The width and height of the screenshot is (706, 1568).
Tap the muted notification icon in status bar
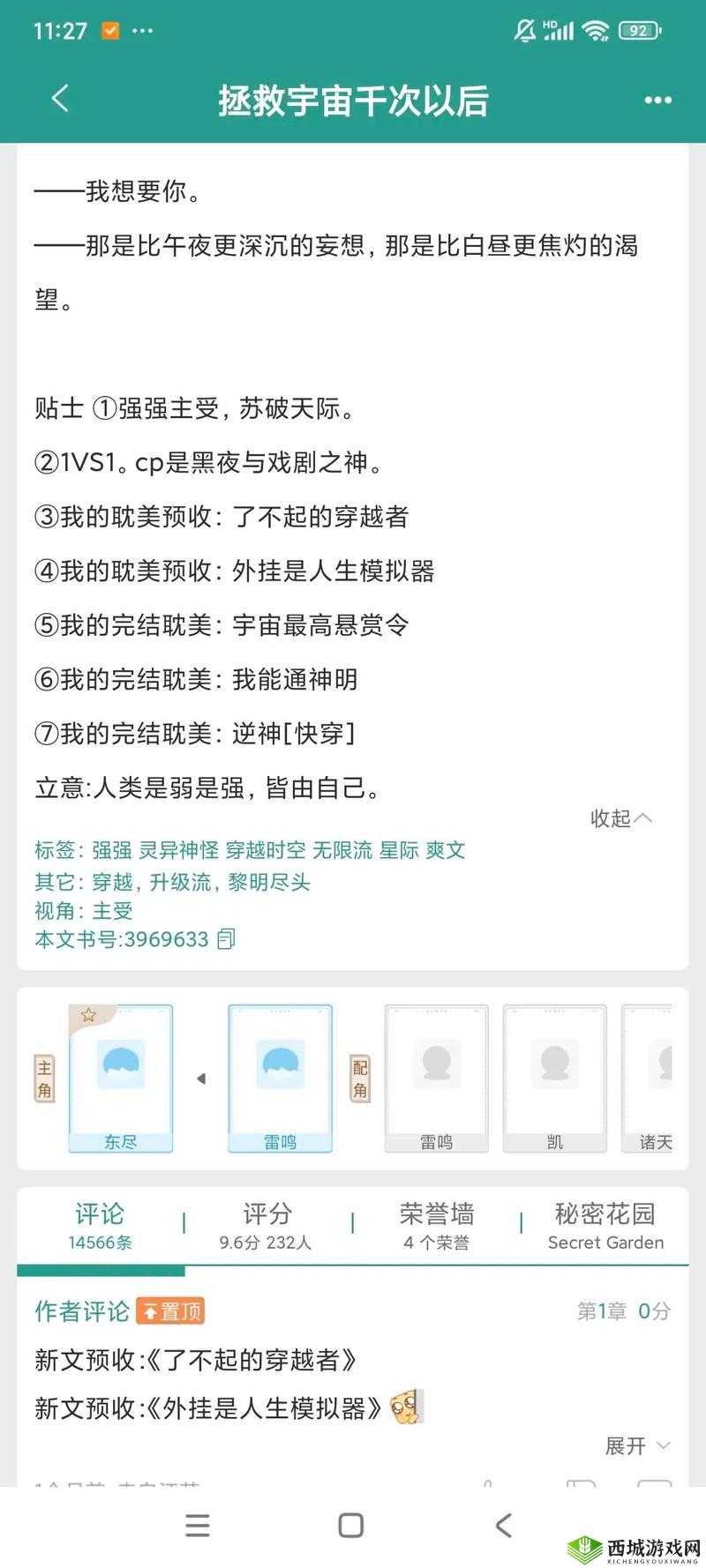523,29
